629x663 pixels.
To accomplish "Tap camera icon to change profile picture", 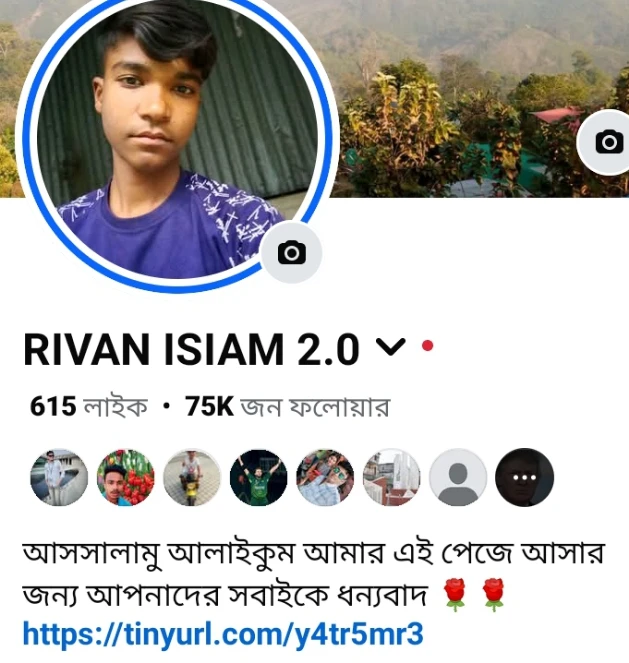I will tap(291, 252).
